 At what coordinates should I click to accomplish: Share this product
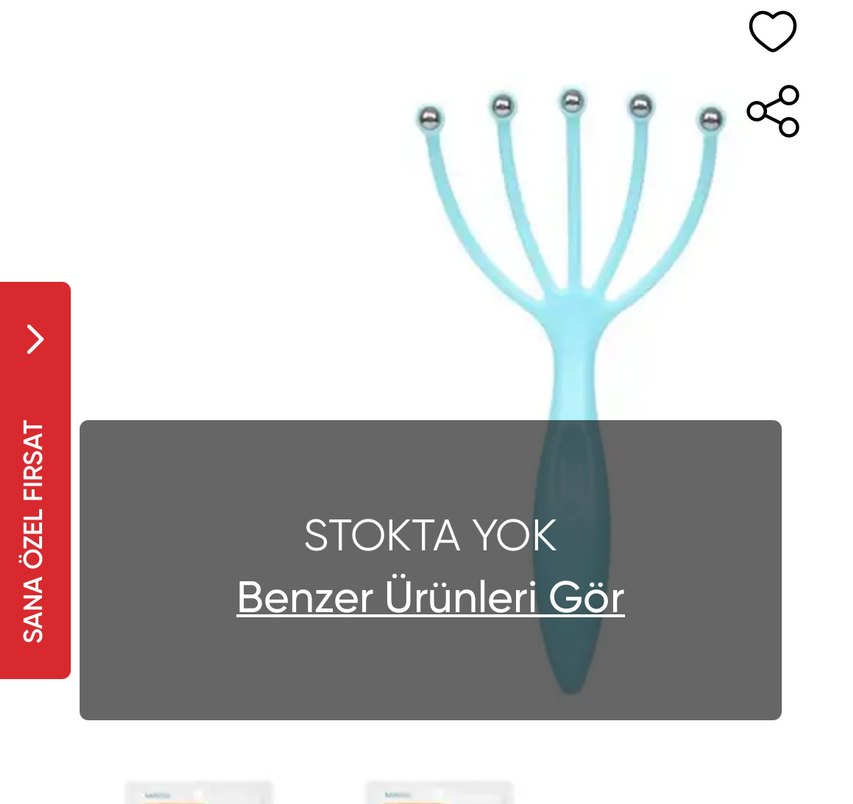click(x=773, y=111)
